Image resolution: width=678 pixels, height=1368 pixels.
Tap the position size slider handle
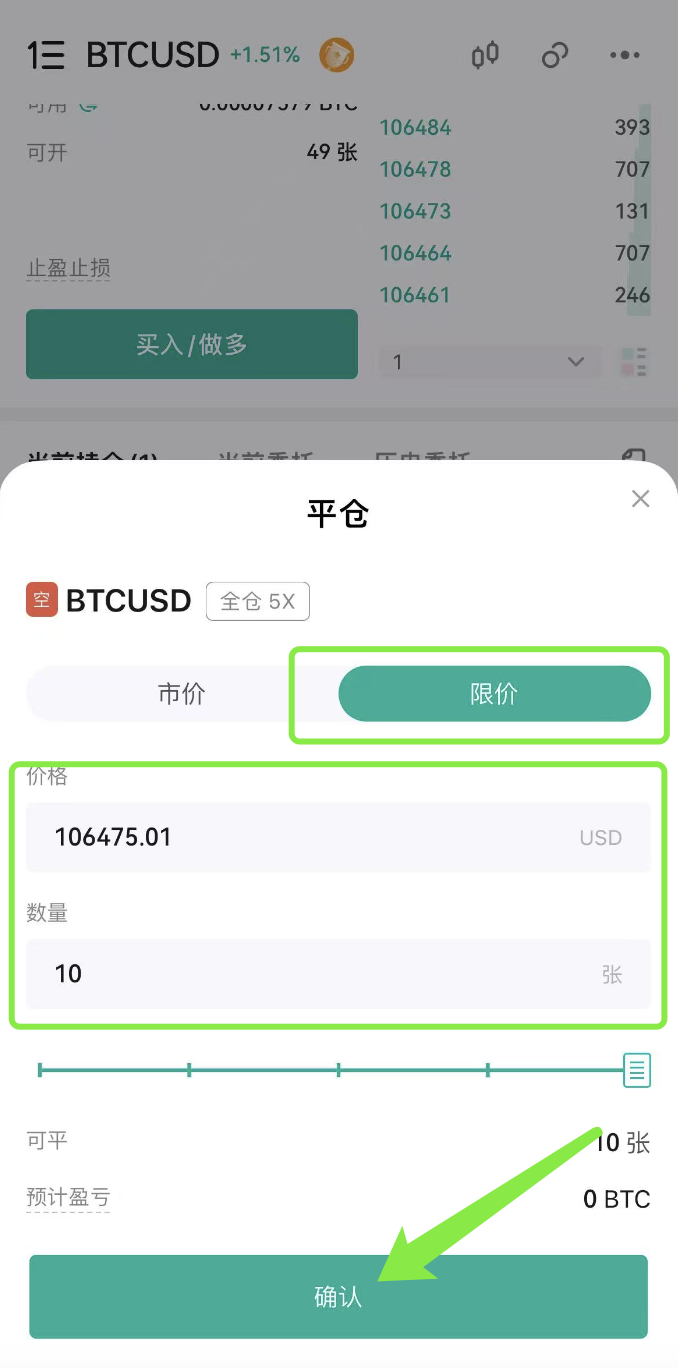(x=637, y=1070)
